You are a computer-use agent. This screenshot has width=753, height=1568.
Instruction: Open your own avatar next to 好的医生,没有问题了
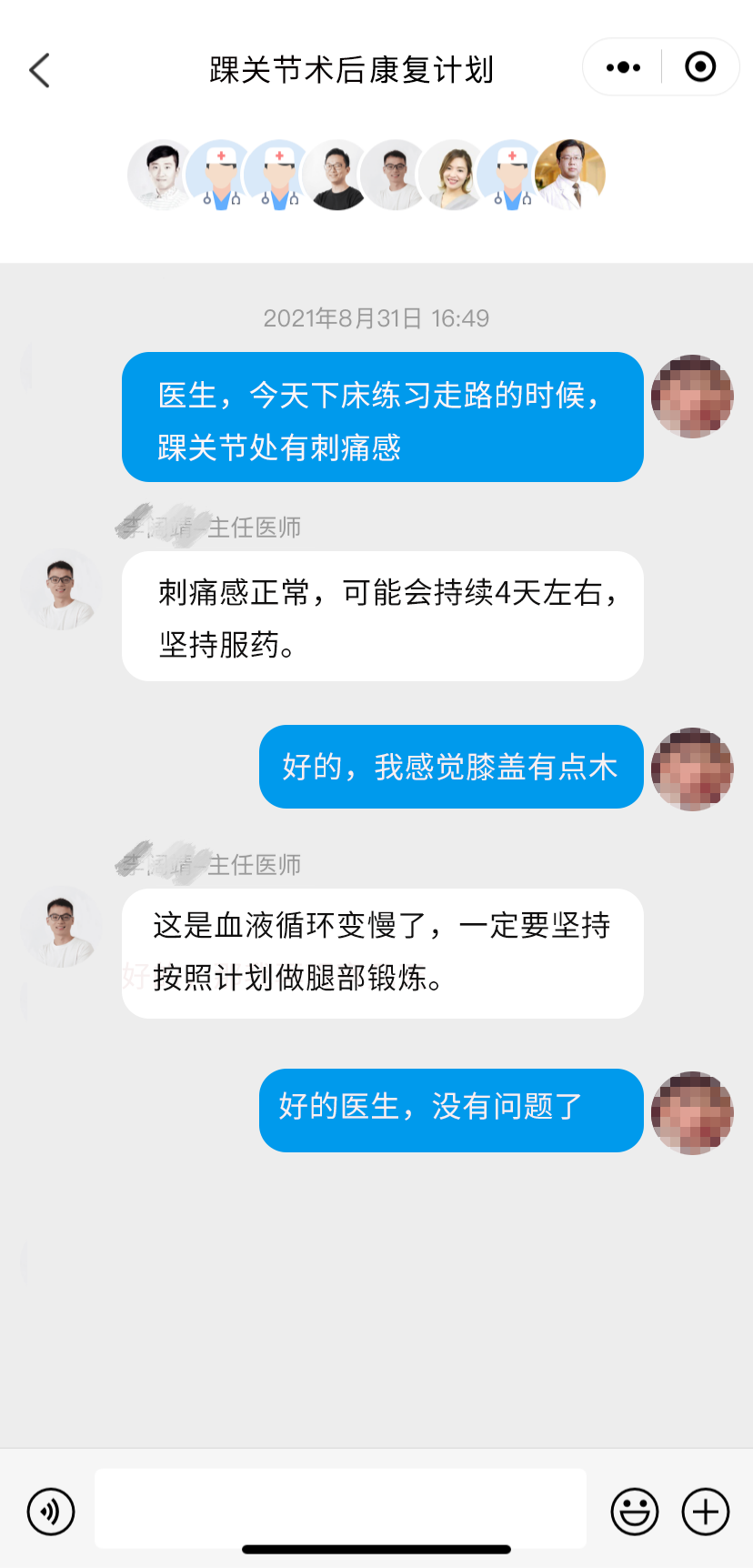tap(692, 1112)
